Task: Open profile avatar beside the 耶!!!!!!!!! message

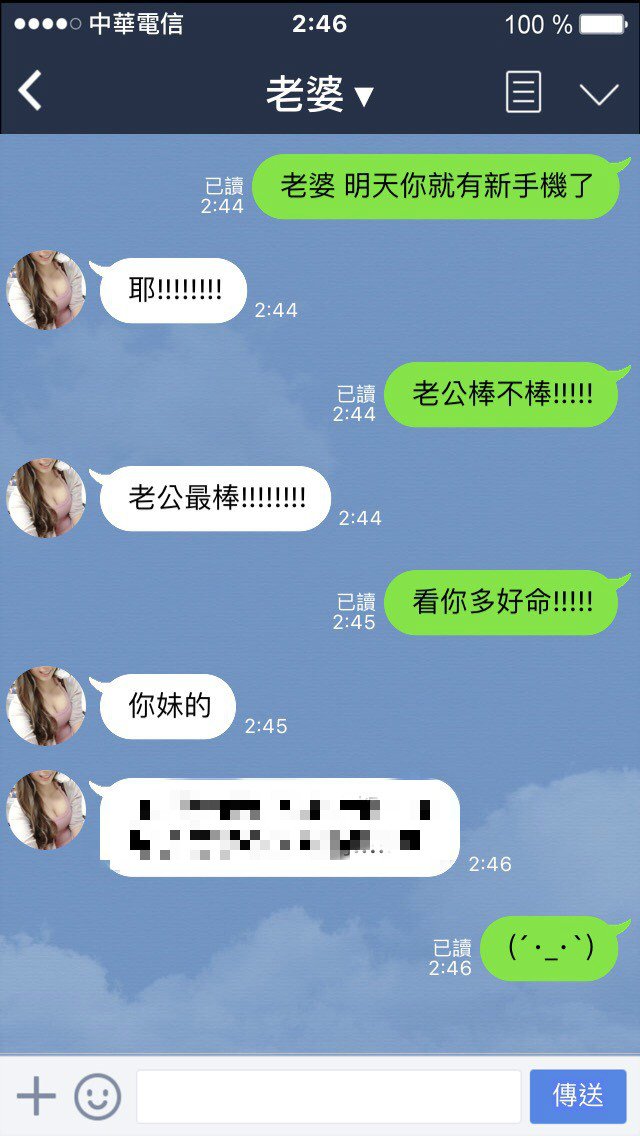Action: click(46, 290)
